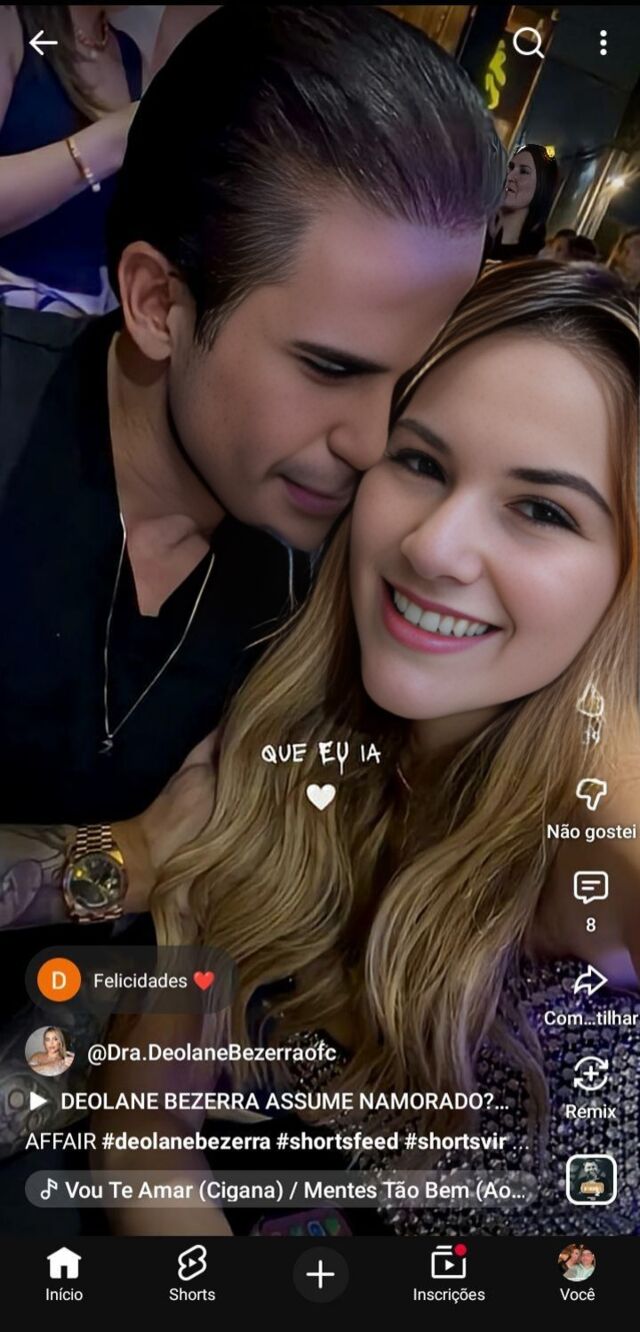
Task: Open the Dra.DeolaneBezerraofc channel
Action: (x=211, y=1052)
